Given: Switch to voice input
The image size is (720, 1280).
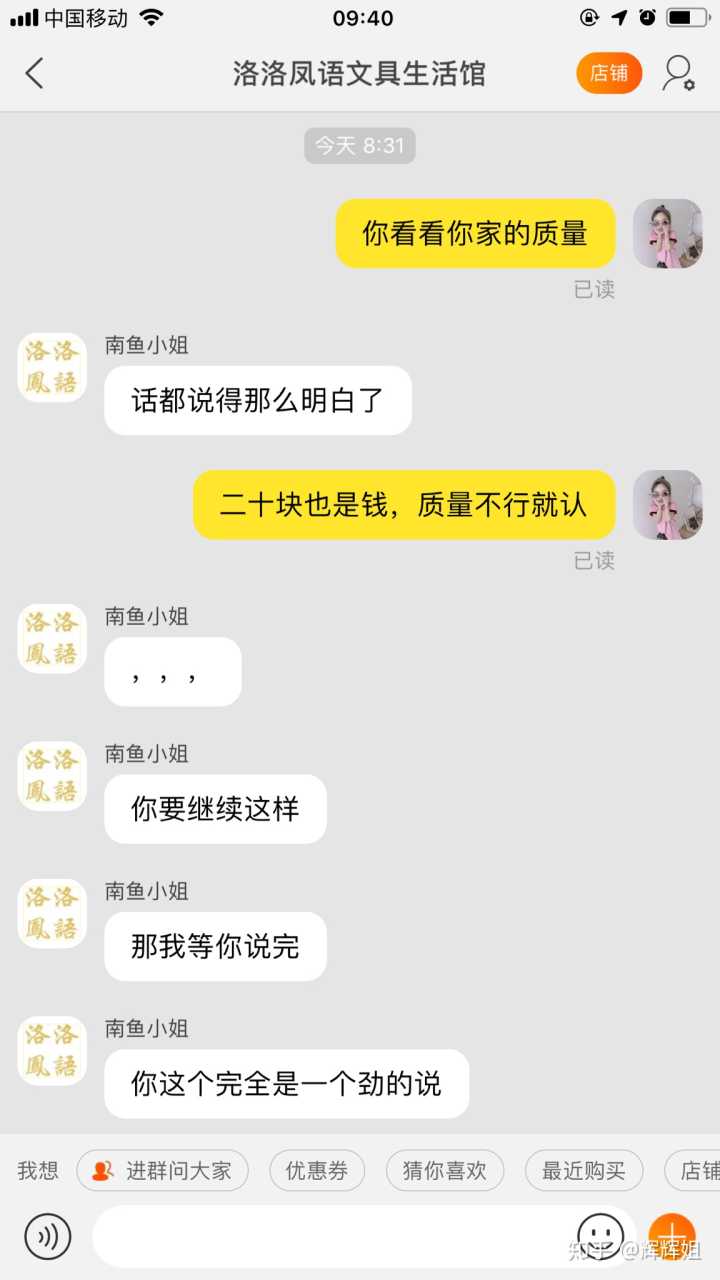Looking at the screenshot, I should click(48, 1237).
